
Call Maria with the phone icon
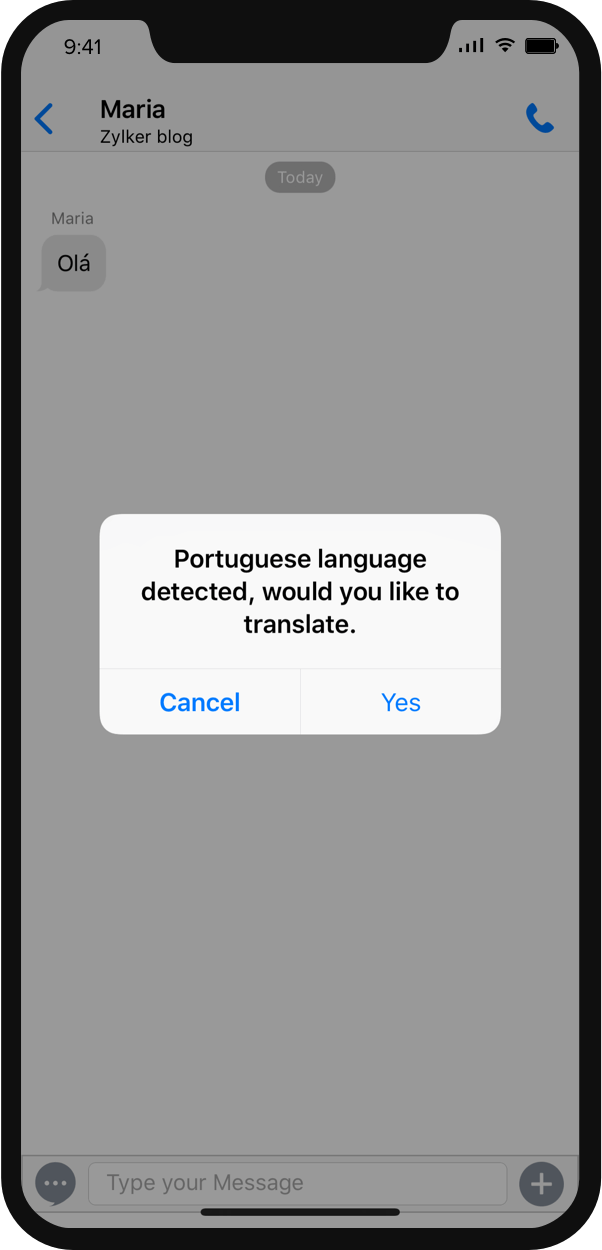(x=540, y=119)
